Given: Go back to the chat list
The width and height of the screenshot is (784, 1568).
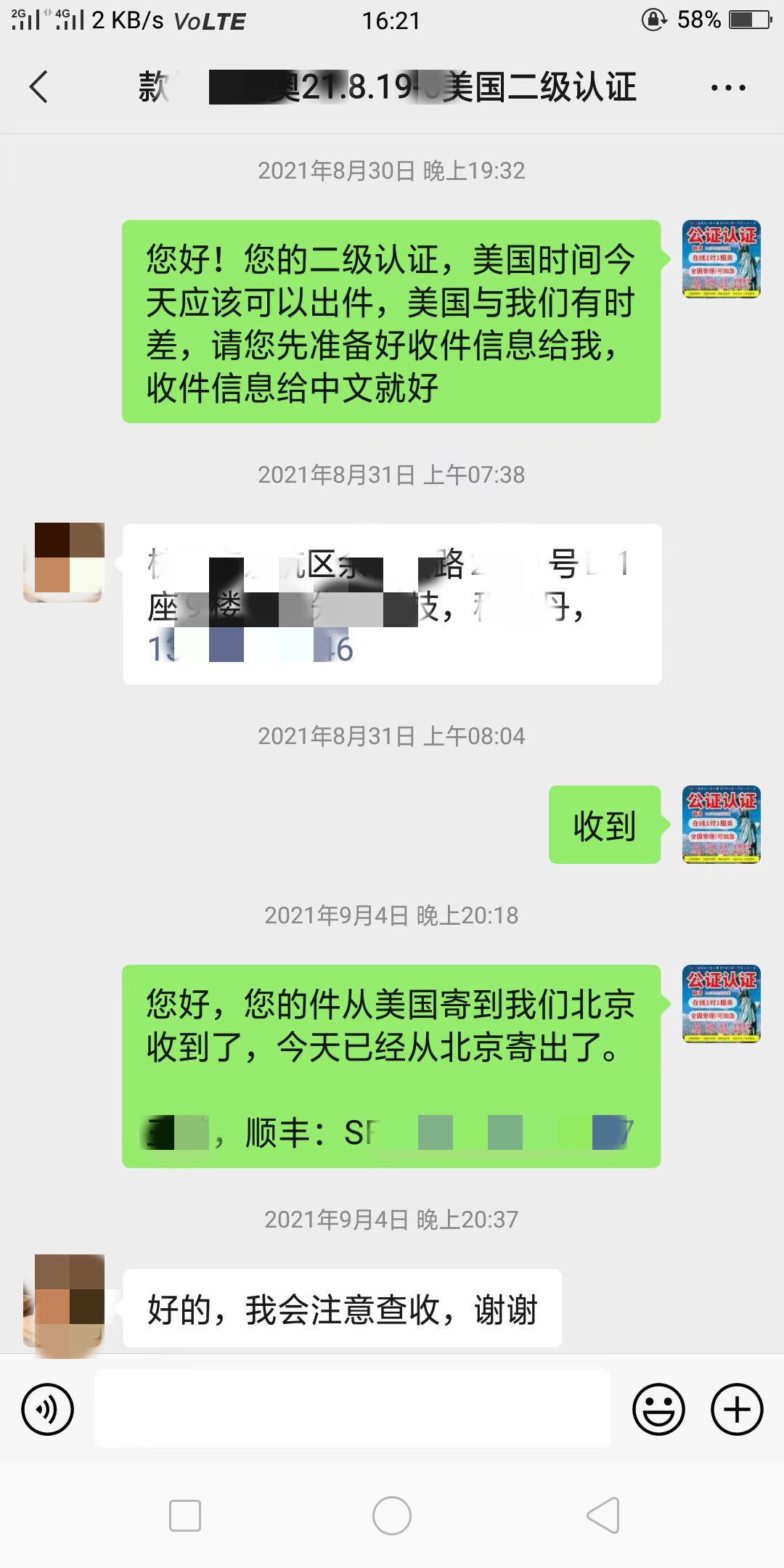Looking at the screenshot, I should (39, 87).
